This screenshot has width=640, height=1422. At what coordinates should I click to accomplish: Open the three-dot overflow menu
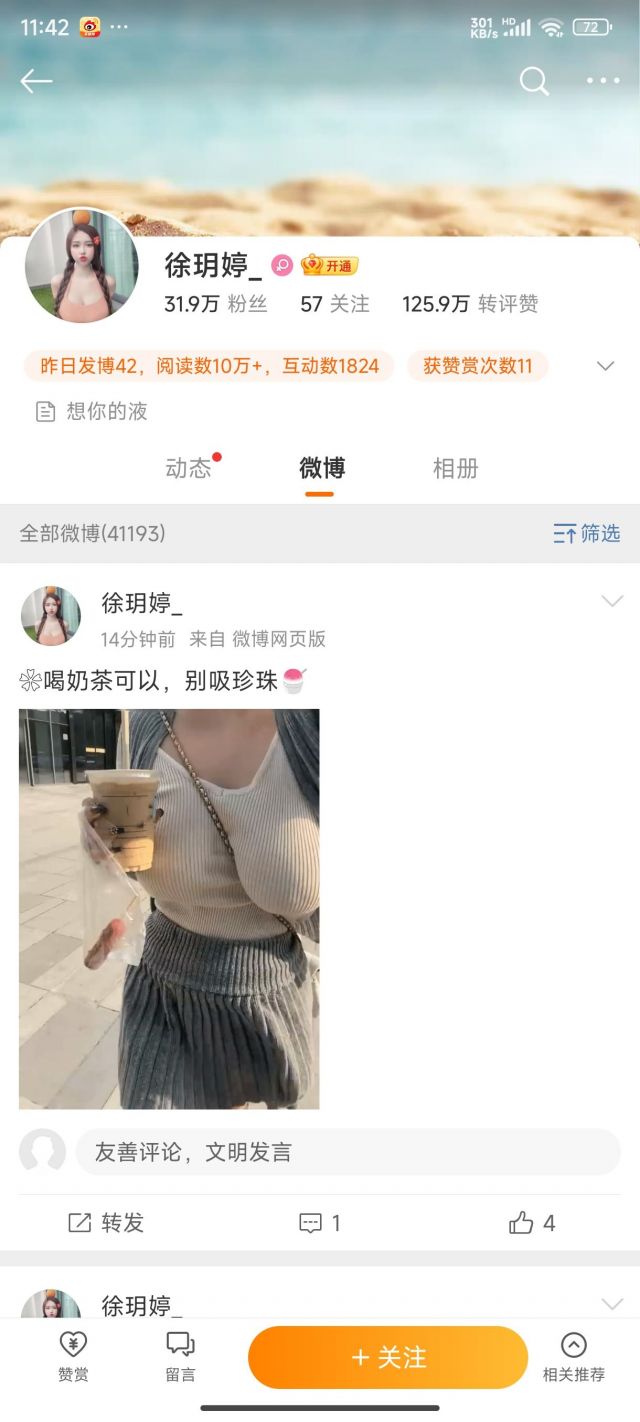tap(603, 82)
